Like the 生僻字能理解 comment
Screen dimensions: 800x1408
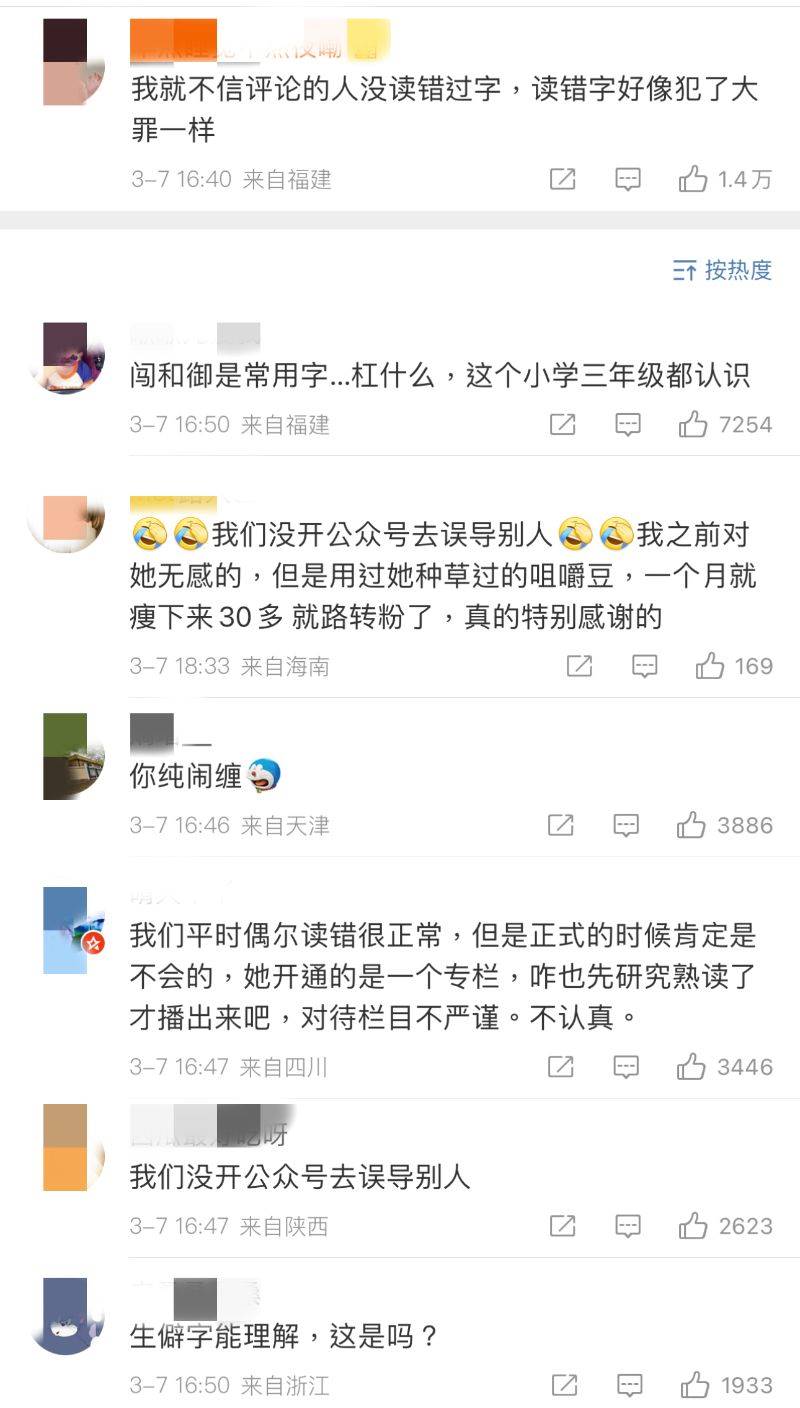click(694, 1385)
